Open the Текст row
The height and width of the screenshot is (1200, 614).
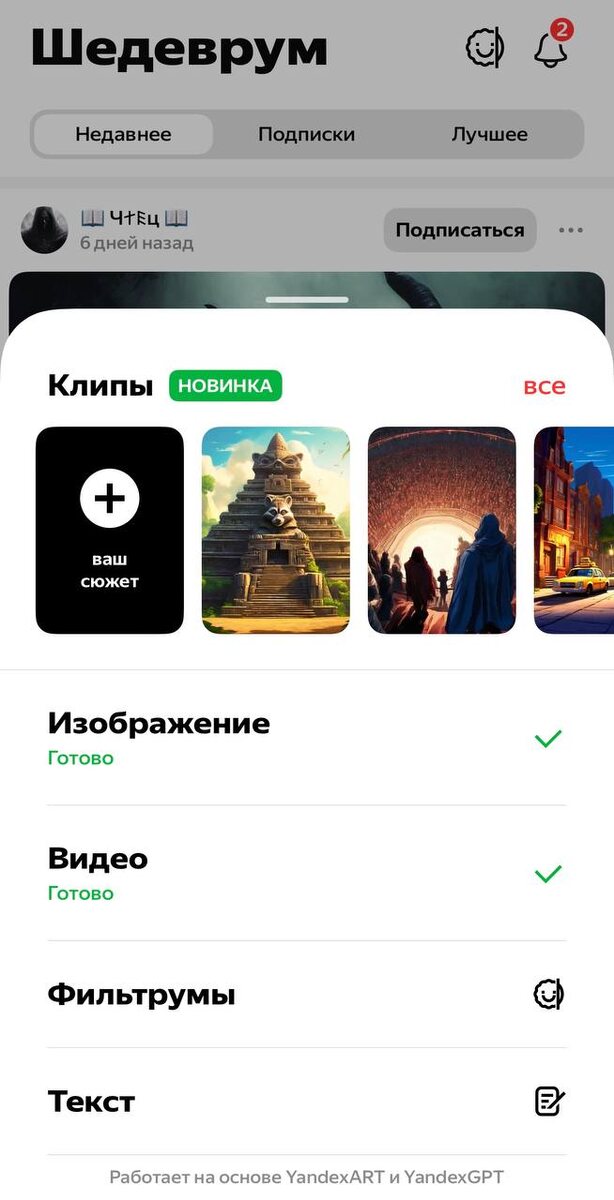click(x=306, y=1102)
